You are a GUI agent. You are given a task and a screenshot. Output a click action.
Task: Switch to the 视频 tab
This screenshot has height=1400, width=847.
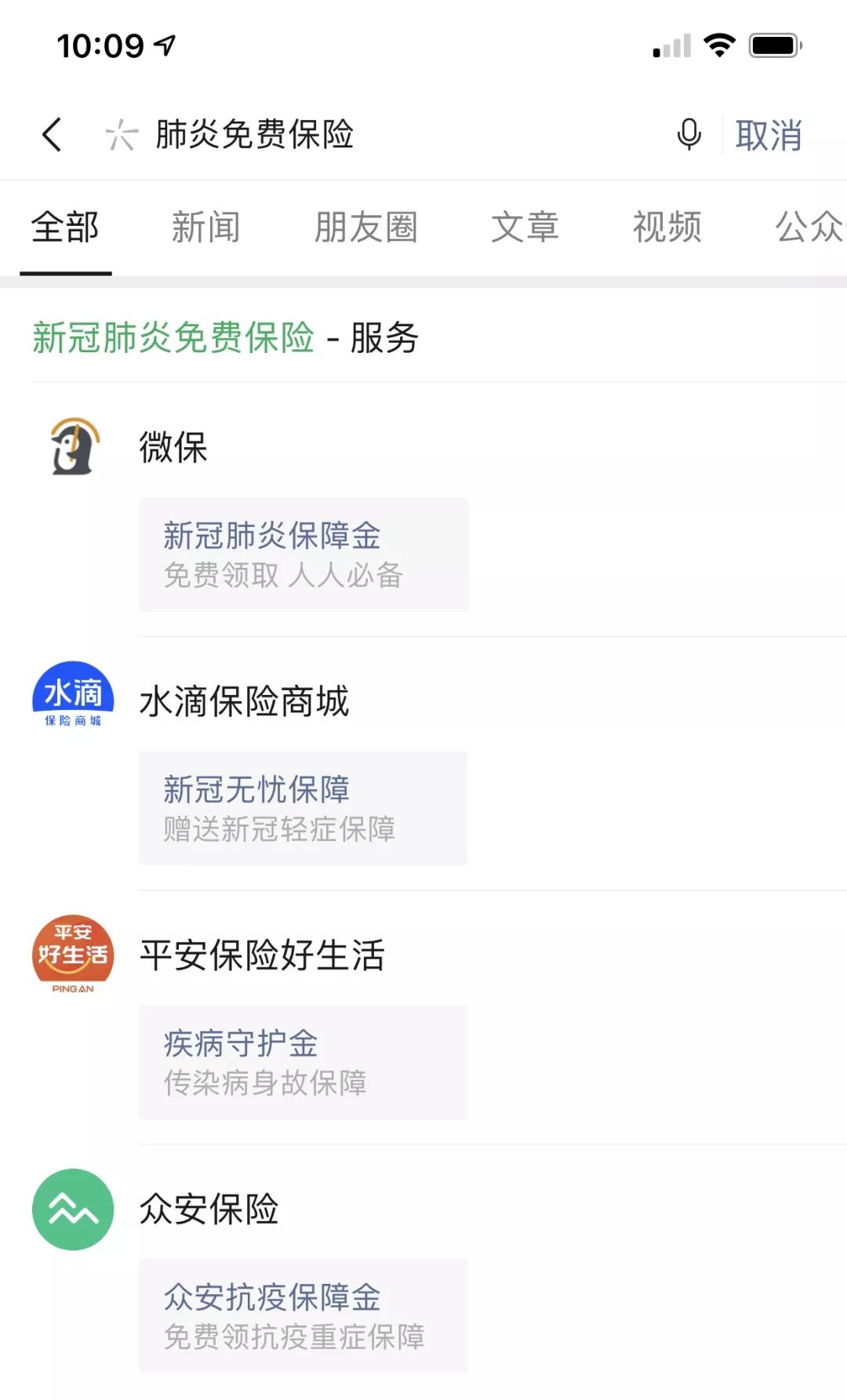pos(667,227)
